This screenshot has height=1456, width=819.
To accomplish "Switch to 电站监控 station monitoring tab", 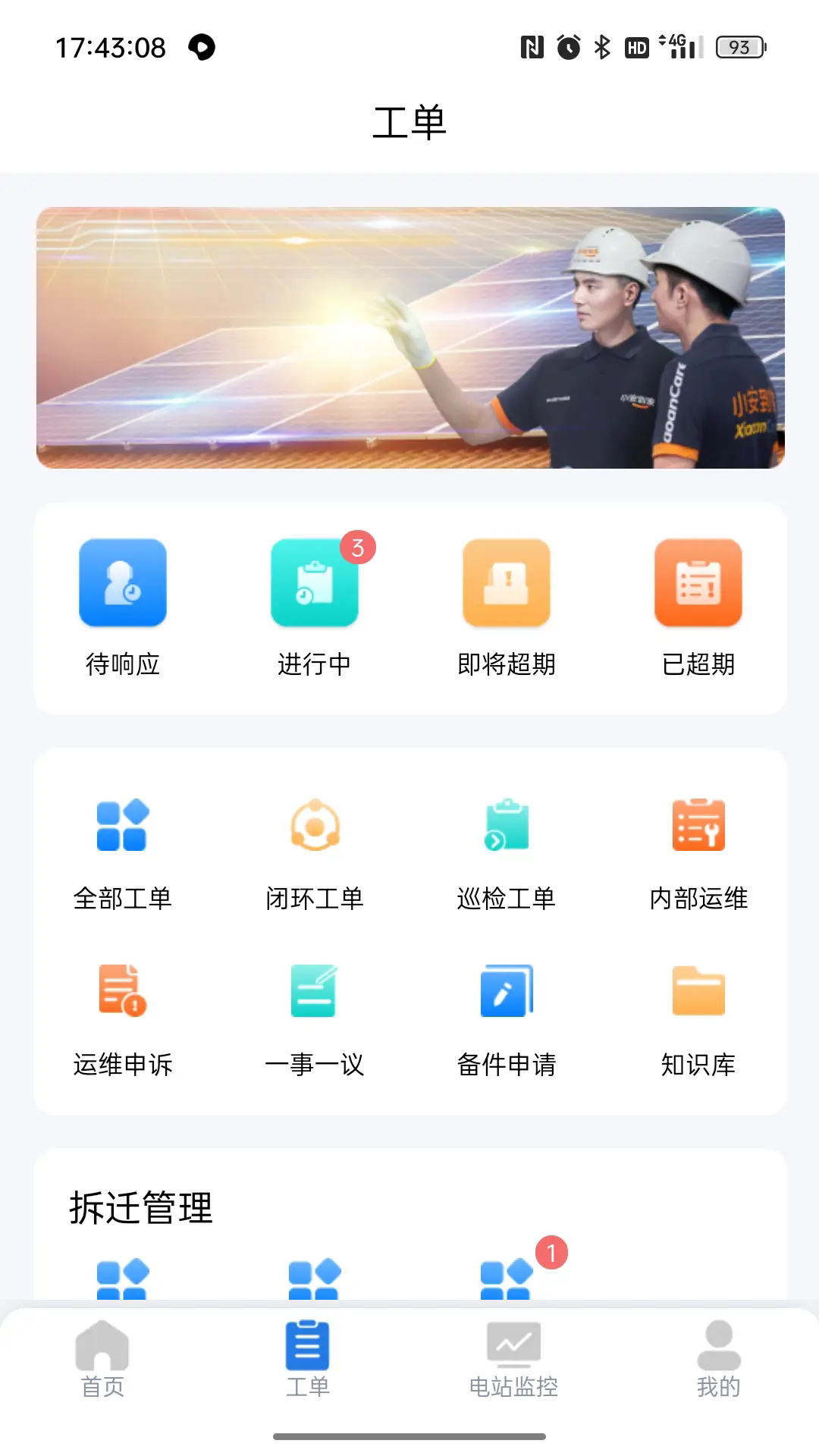I will coord(512,1357).
